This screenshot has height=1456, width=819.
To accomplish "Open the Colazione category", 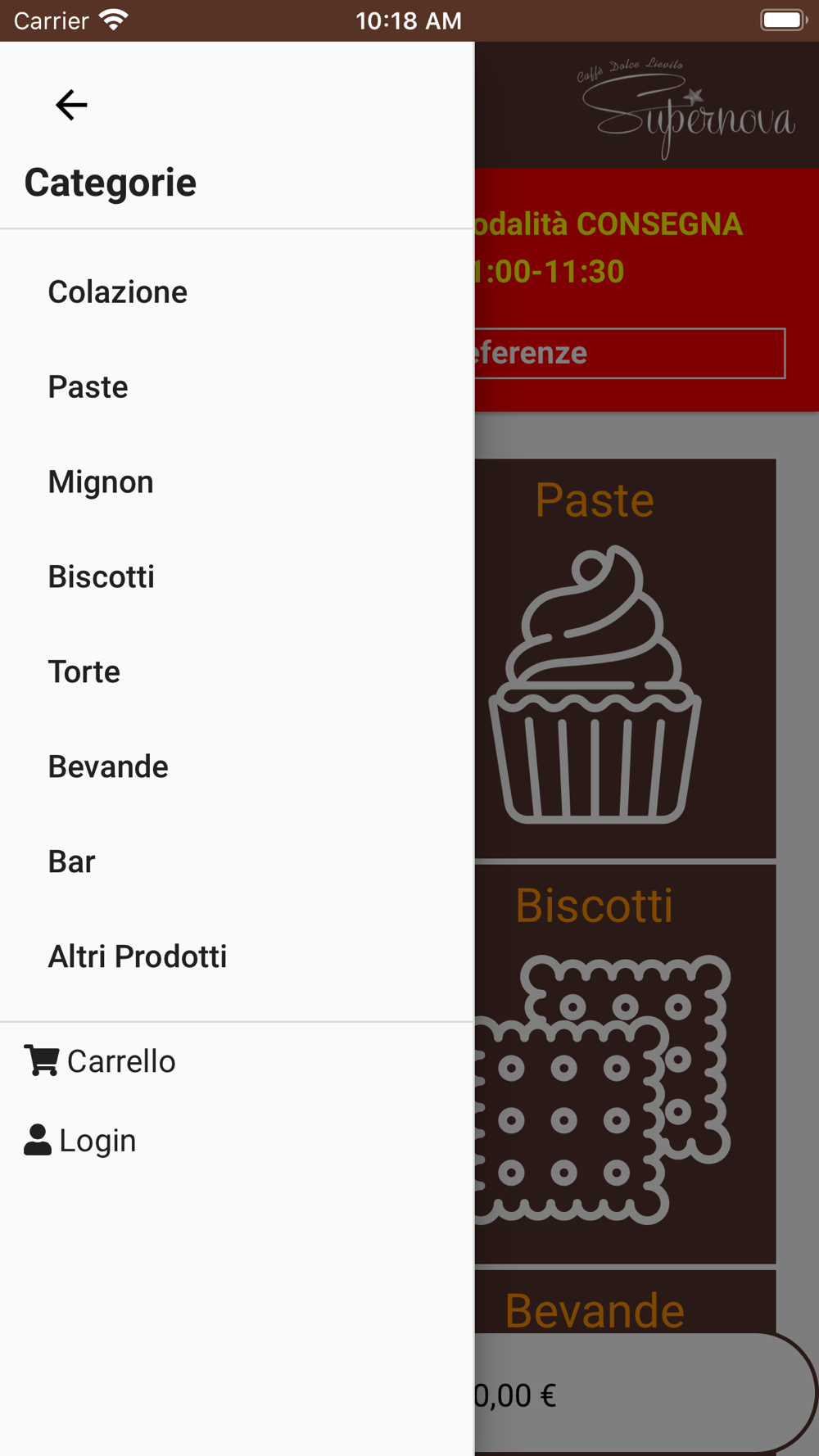I will click(x=237, y=292).
